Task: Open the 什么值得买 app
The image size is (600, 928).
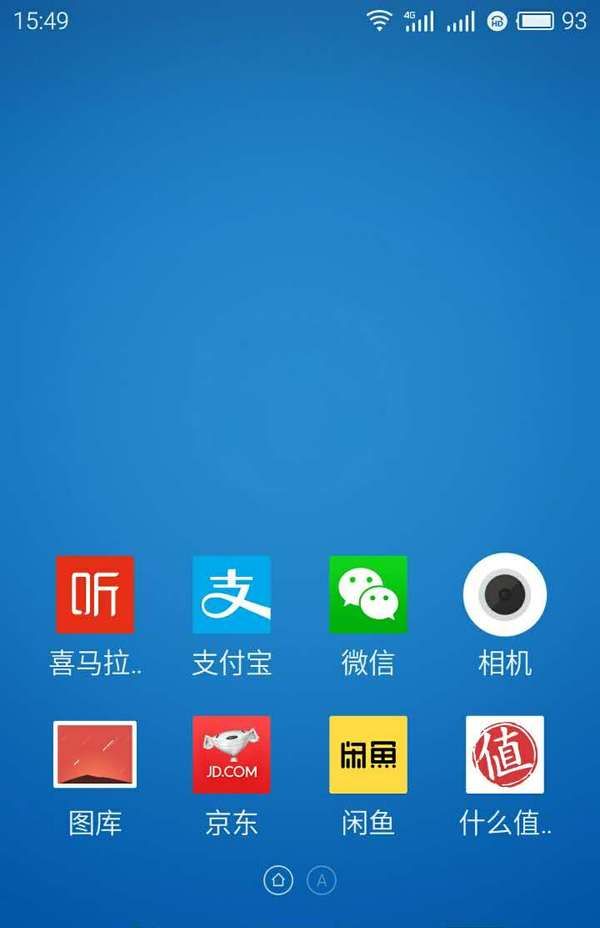Action: pos(505,755)
